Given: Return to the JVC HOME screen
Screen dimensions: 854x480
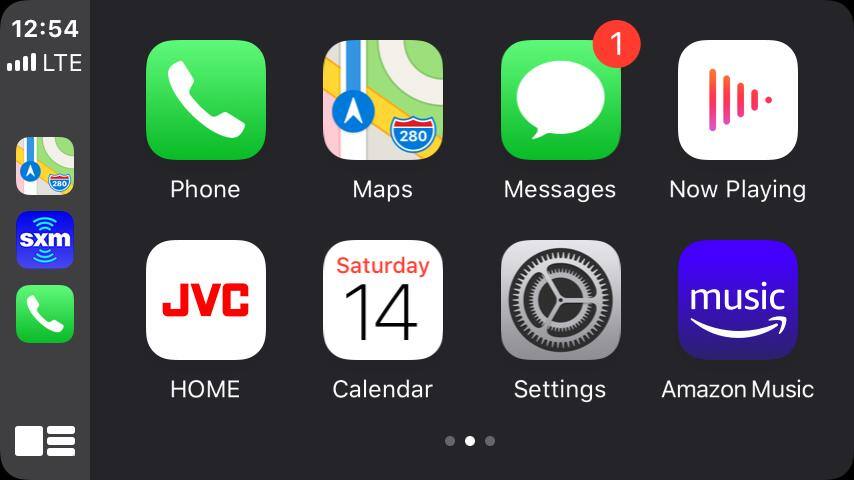Looking at the screenshot, I should (205, 300).
